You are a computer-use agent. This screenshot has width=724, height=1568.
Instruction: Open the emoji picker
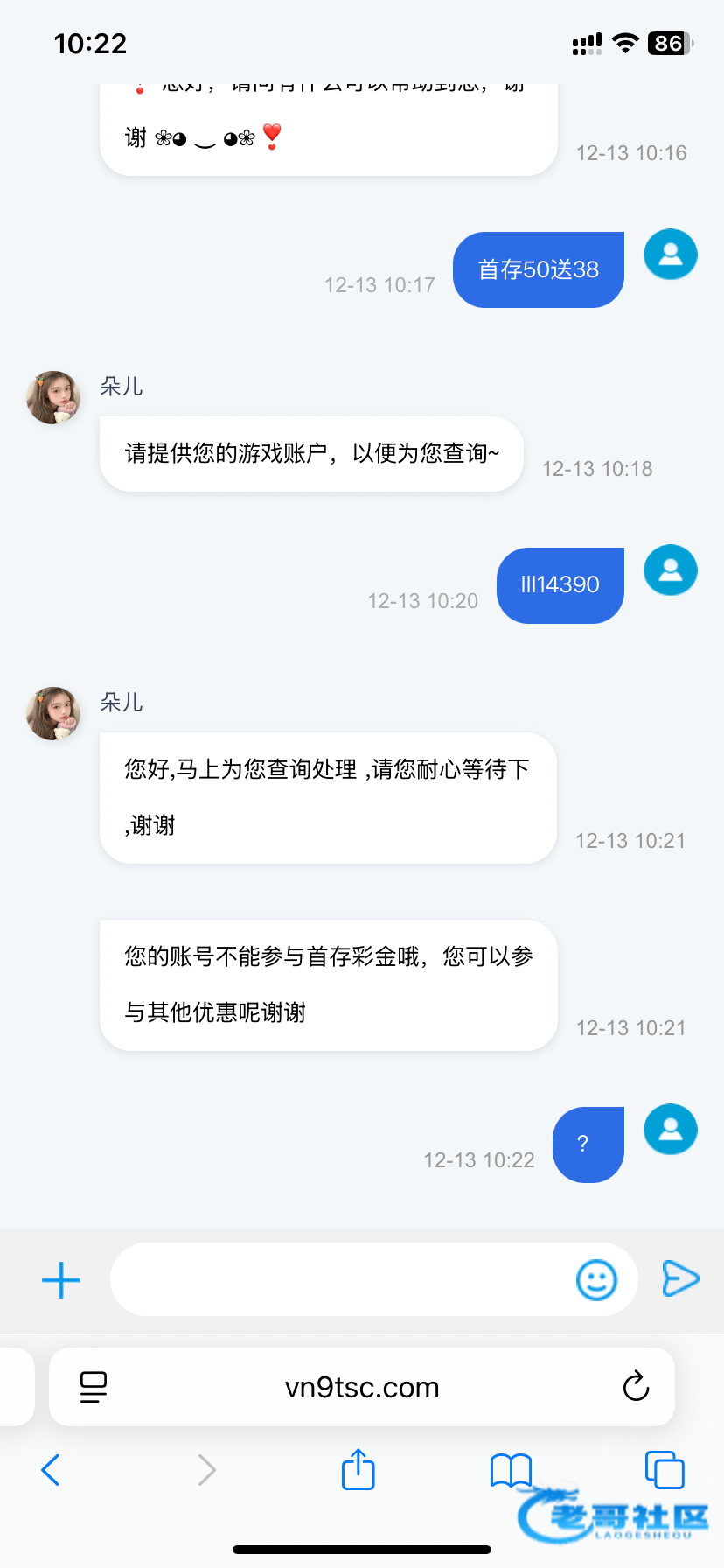point(596,1280)
